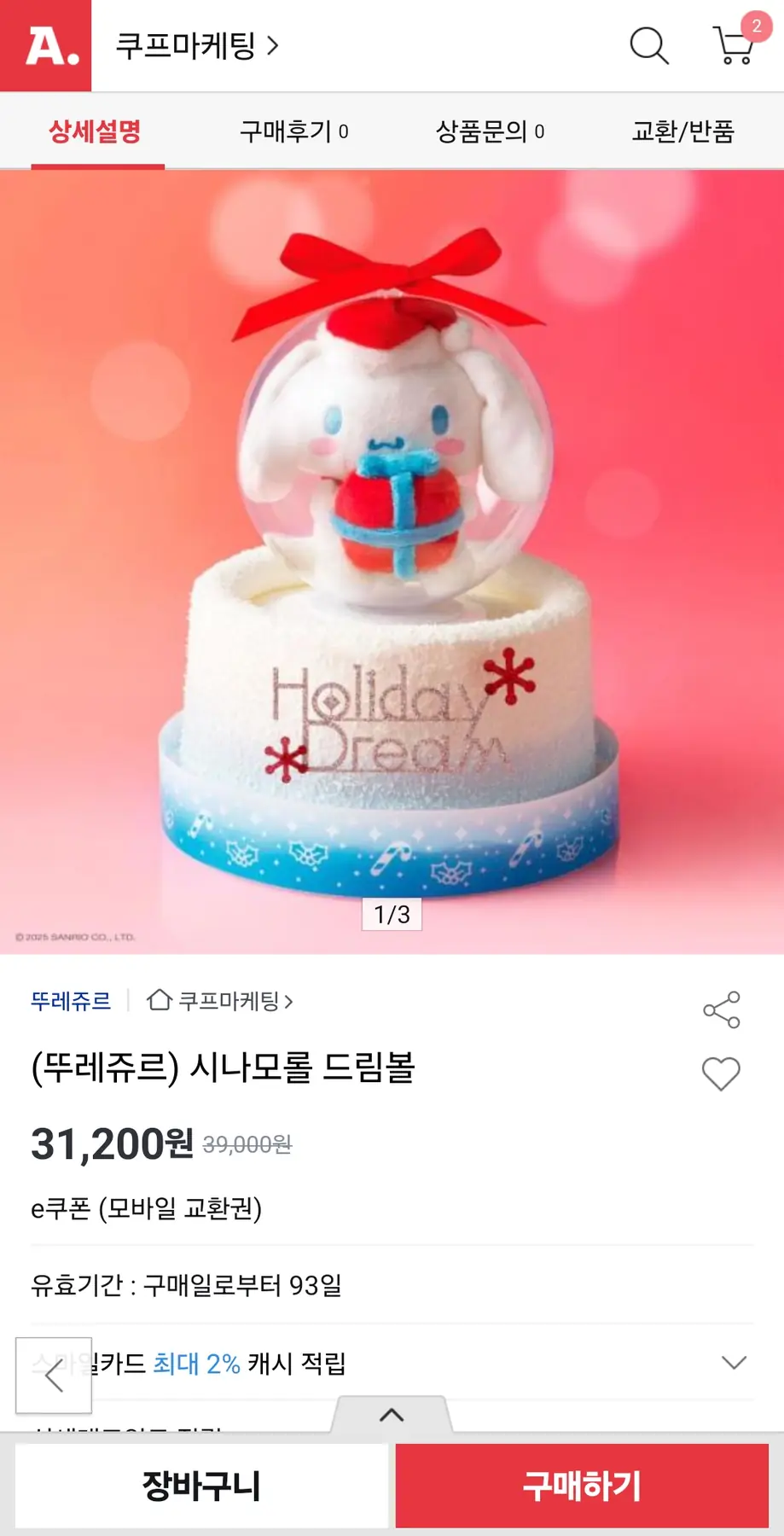Select the 상세설명 tab

click(96, 131)
